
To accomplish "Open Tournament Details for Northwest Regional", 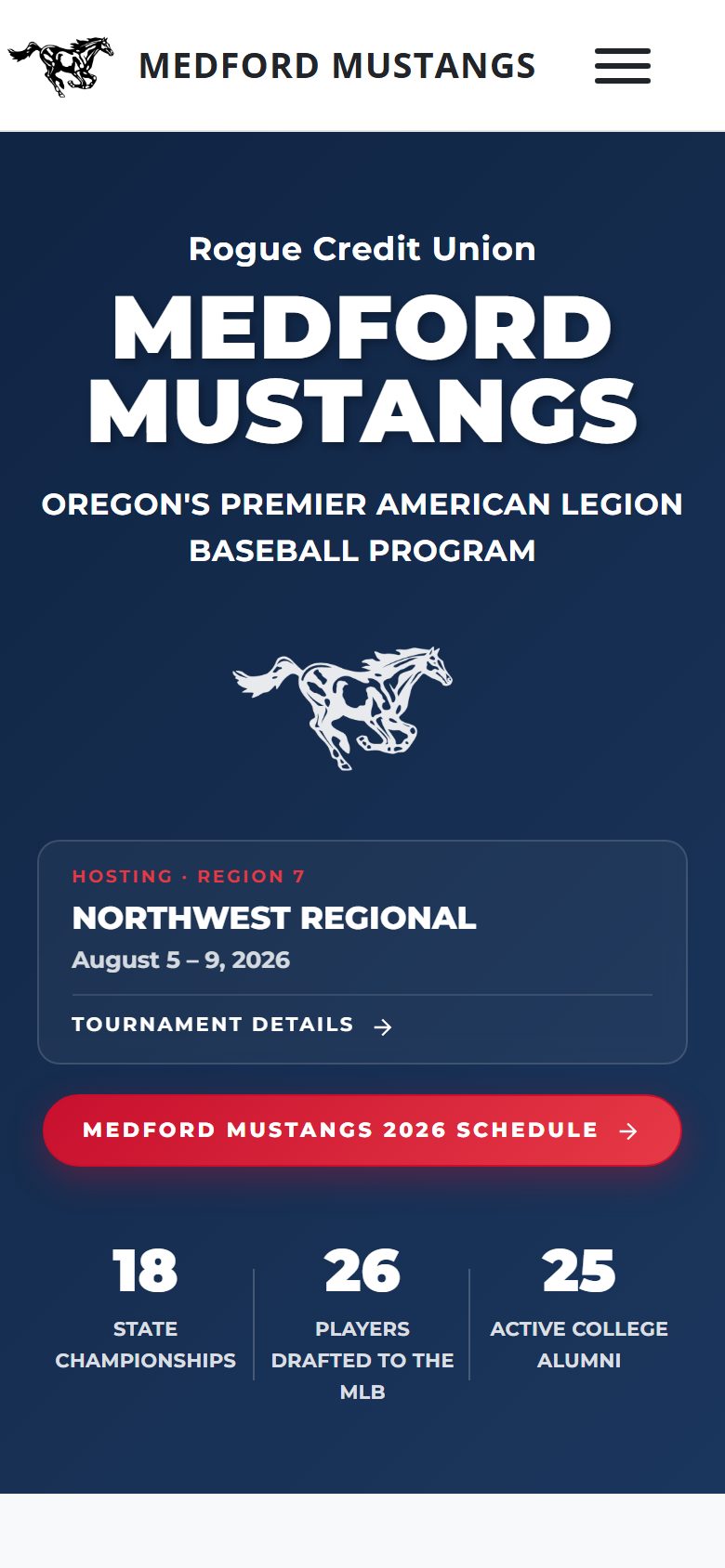I will point(232,1025).
